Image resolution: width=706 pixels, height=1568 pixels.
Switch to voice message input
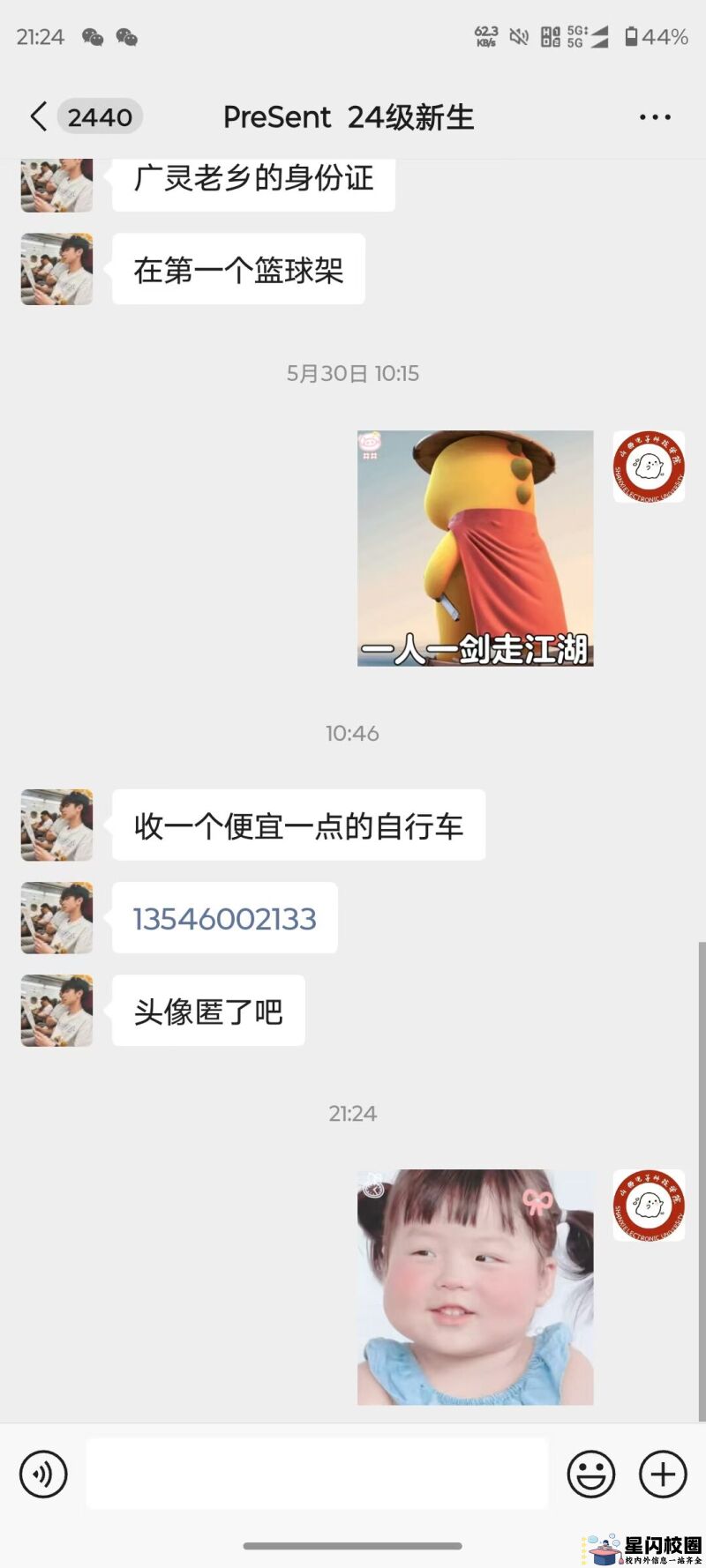(x=43, y=1474)
